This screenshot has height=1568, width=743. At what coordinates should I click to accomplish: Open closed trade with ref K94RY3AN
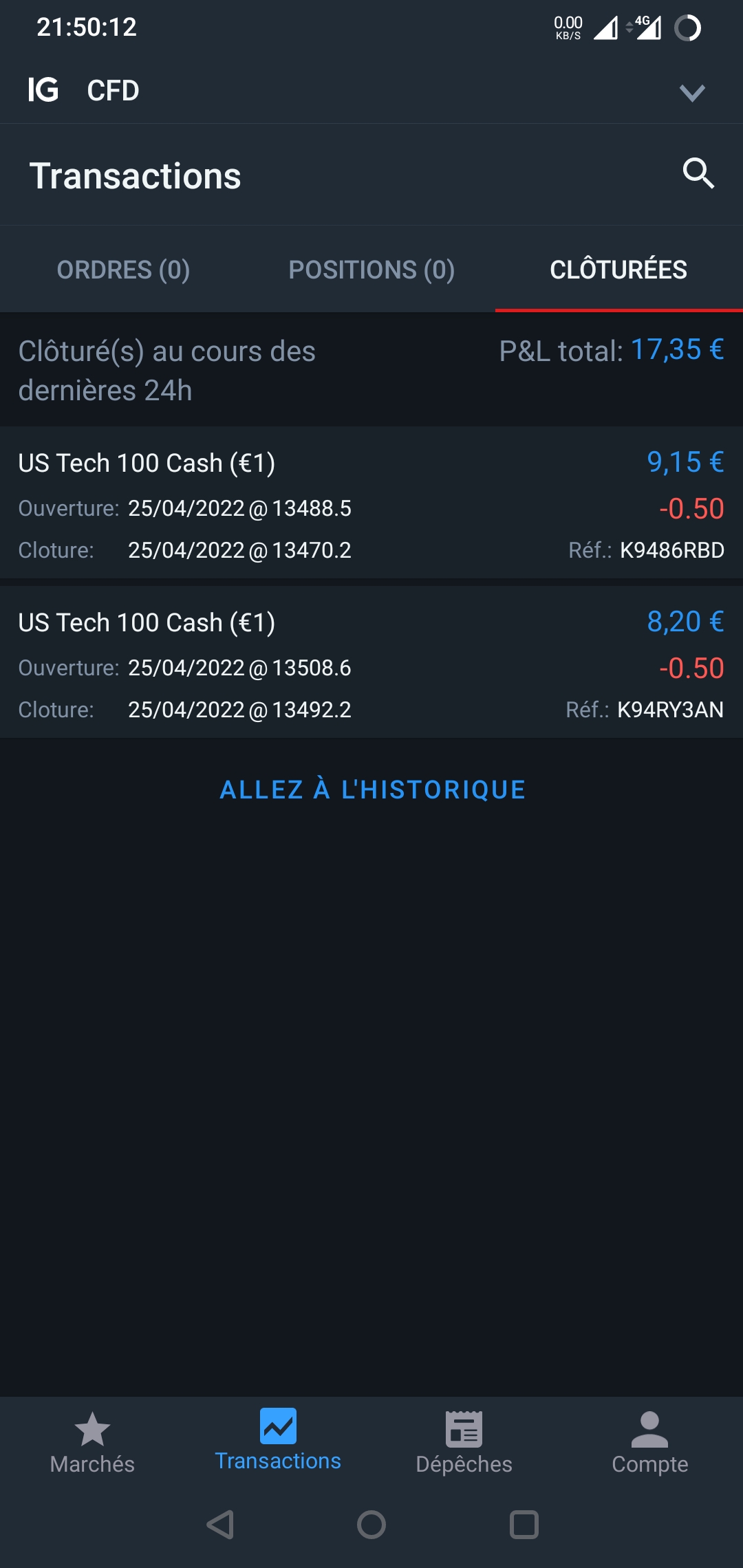point(371,663)
